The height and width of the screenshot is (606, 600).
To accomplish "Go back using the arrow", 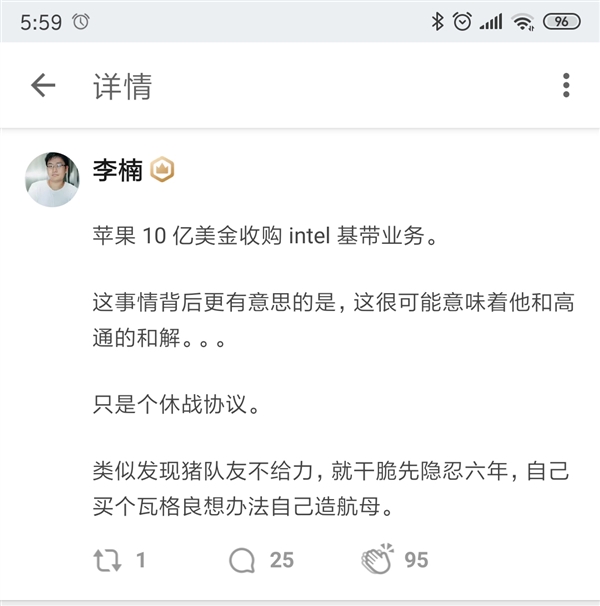I will [x=43, y=86].
